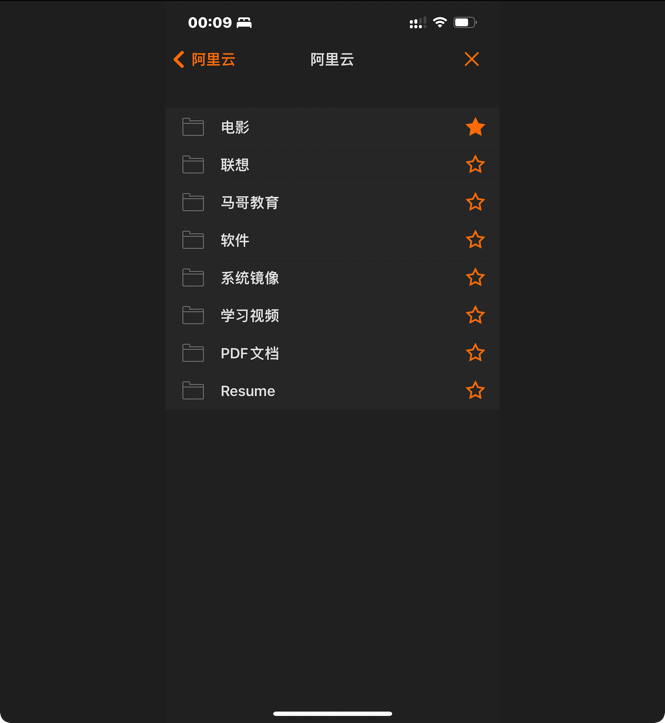This screenshot has width=665, height=723.
Task: Star the 系统镜像 folder
Action: click(x=475, y=278)
